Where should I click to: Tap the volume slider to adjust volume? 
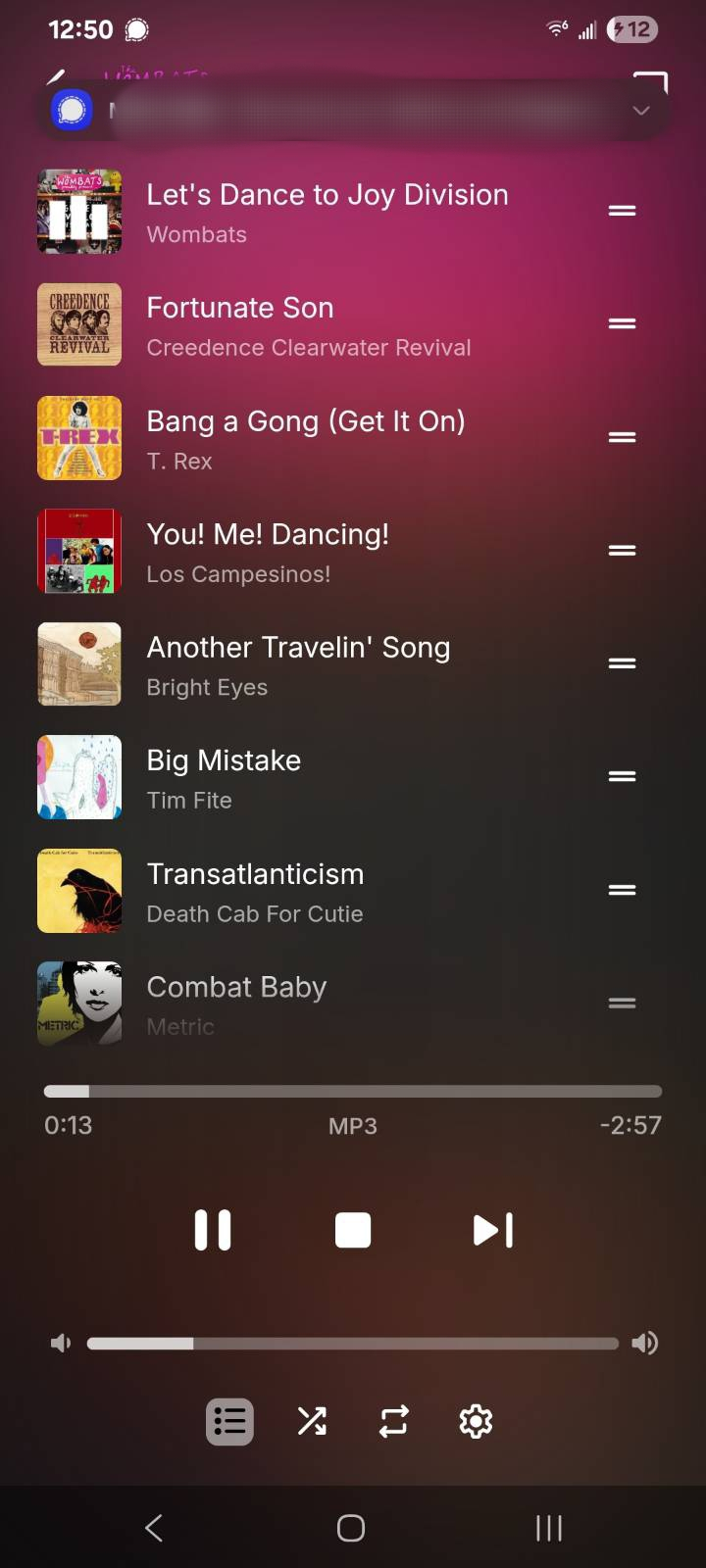[353, 1344]
